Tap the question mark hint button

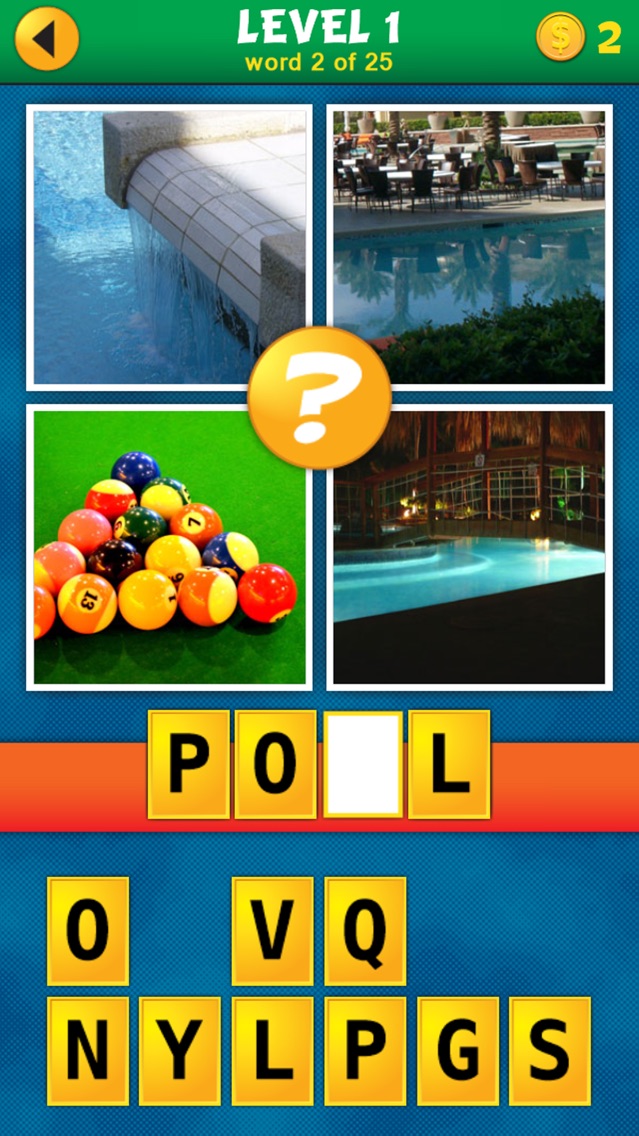[320, 398]
